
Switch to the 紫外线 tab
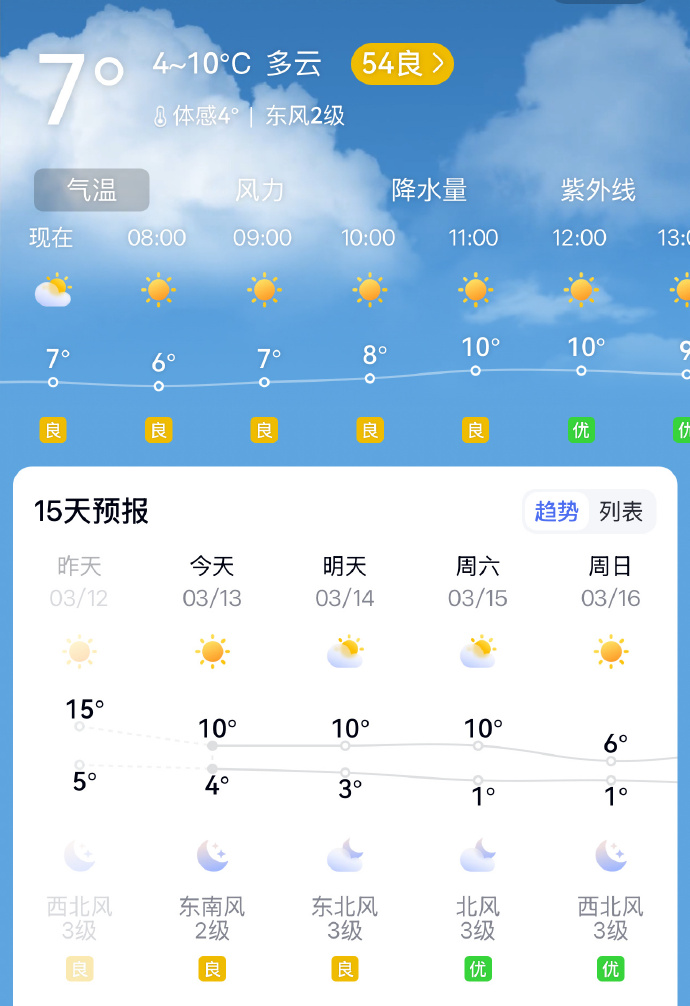[598, 190]
